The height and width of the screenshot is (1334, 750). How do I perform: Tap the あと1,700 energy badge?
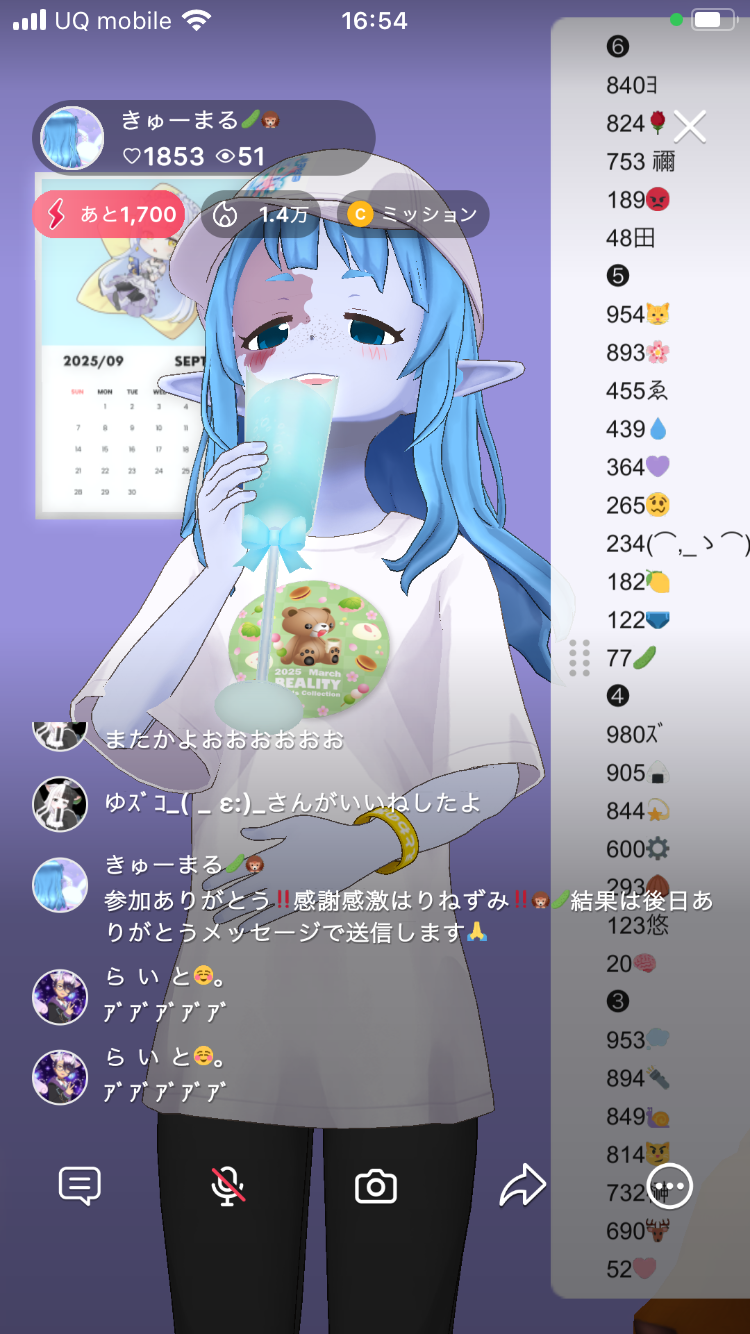108,214
